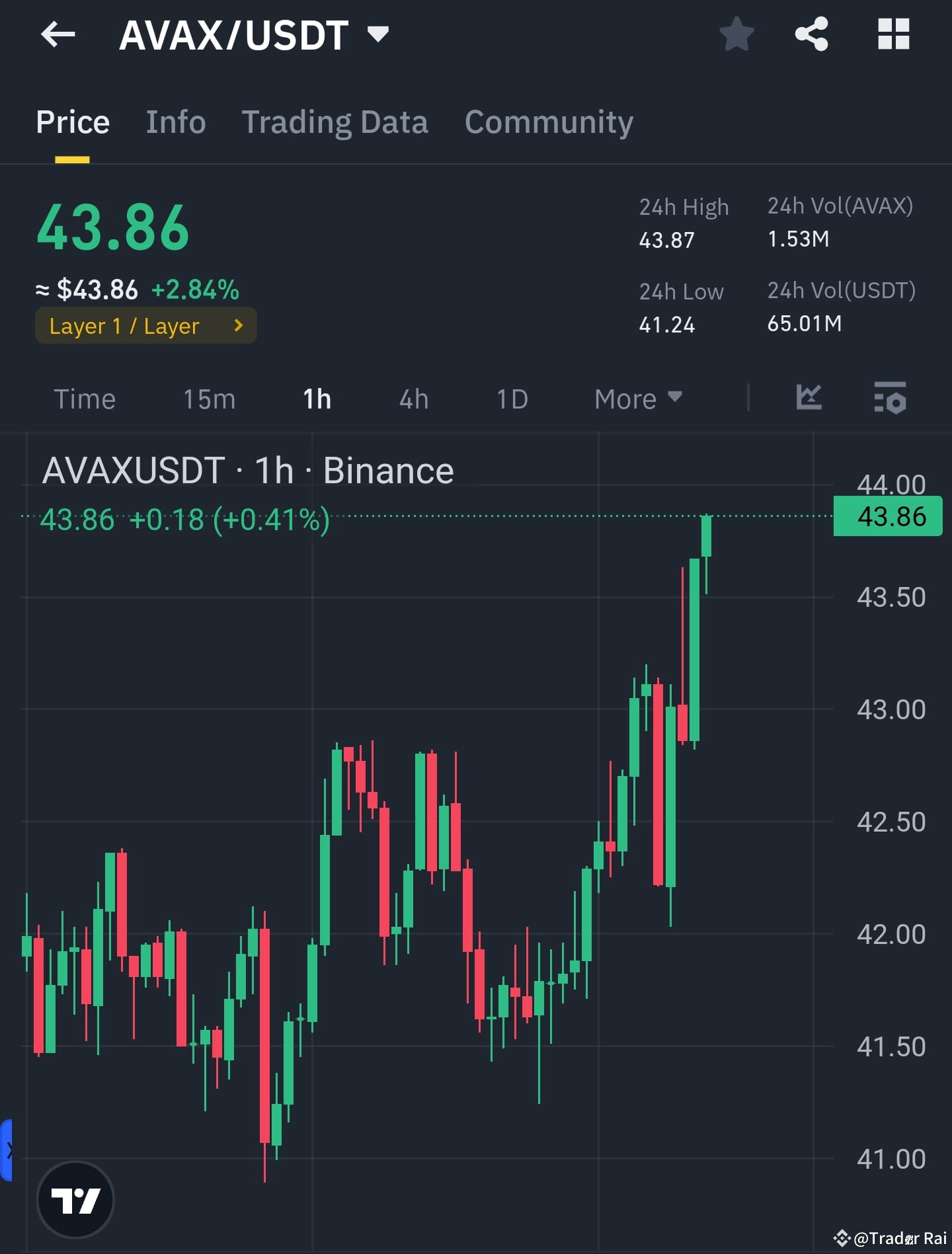Add AVAX/USDT to favorites with star icon
The width and height of the screenshot is (952, 1254).
(736, 35)
